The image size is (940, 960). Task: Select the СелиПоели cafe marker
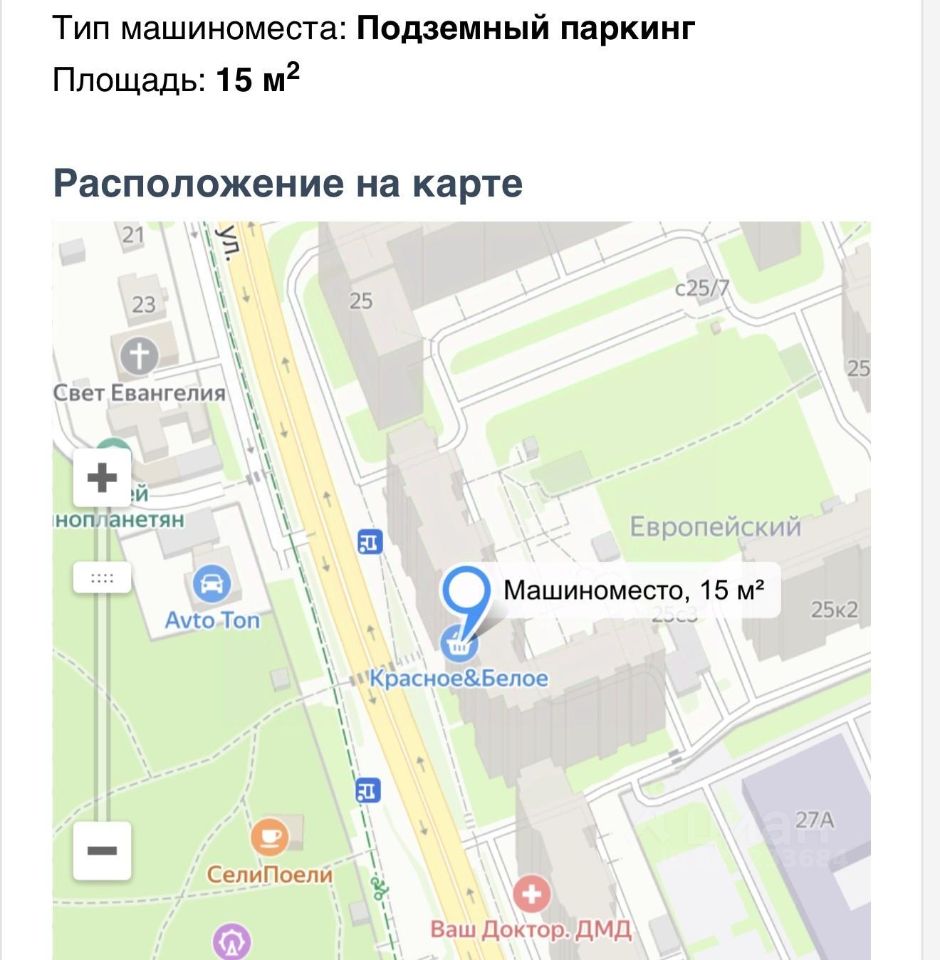point(269,834)
